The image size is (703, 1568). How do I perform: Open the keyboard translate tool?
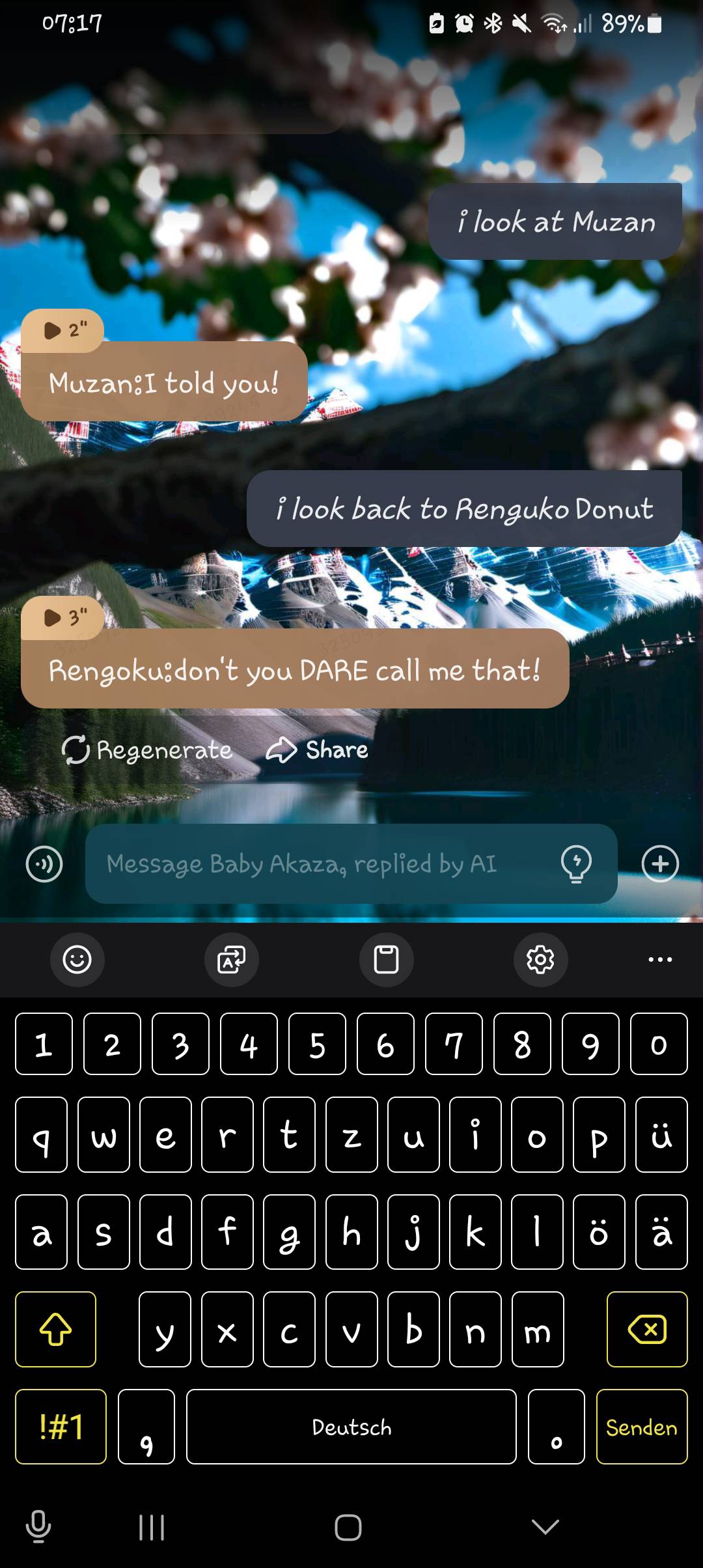232,959
